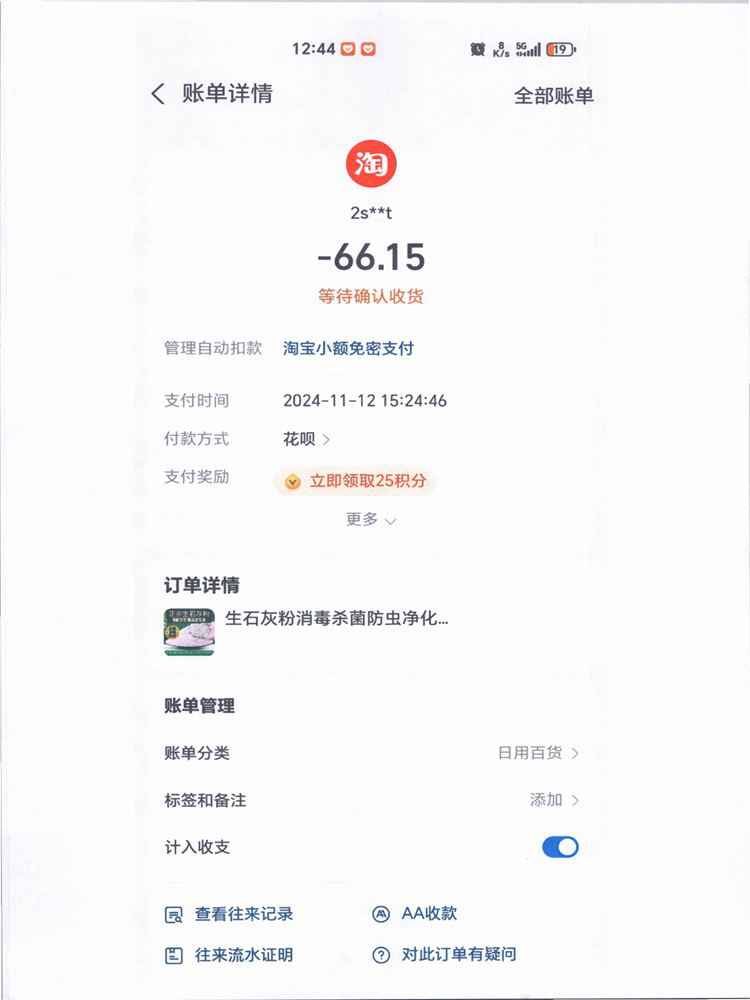Expand 更多 (more) payment details
The width and height of the screenshot is (750, 1000).
371,520
